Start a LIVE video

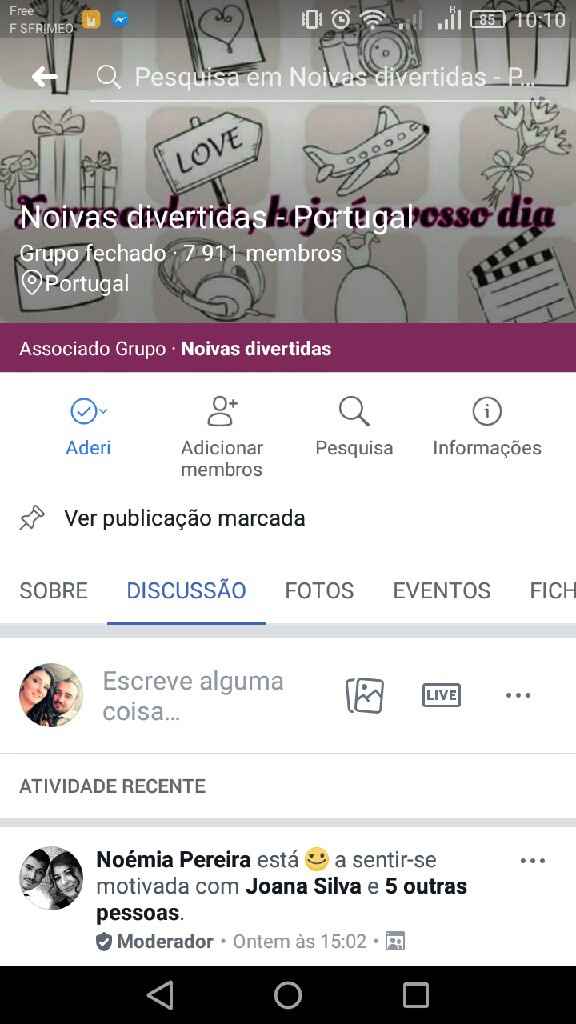(x=441, y=695)
